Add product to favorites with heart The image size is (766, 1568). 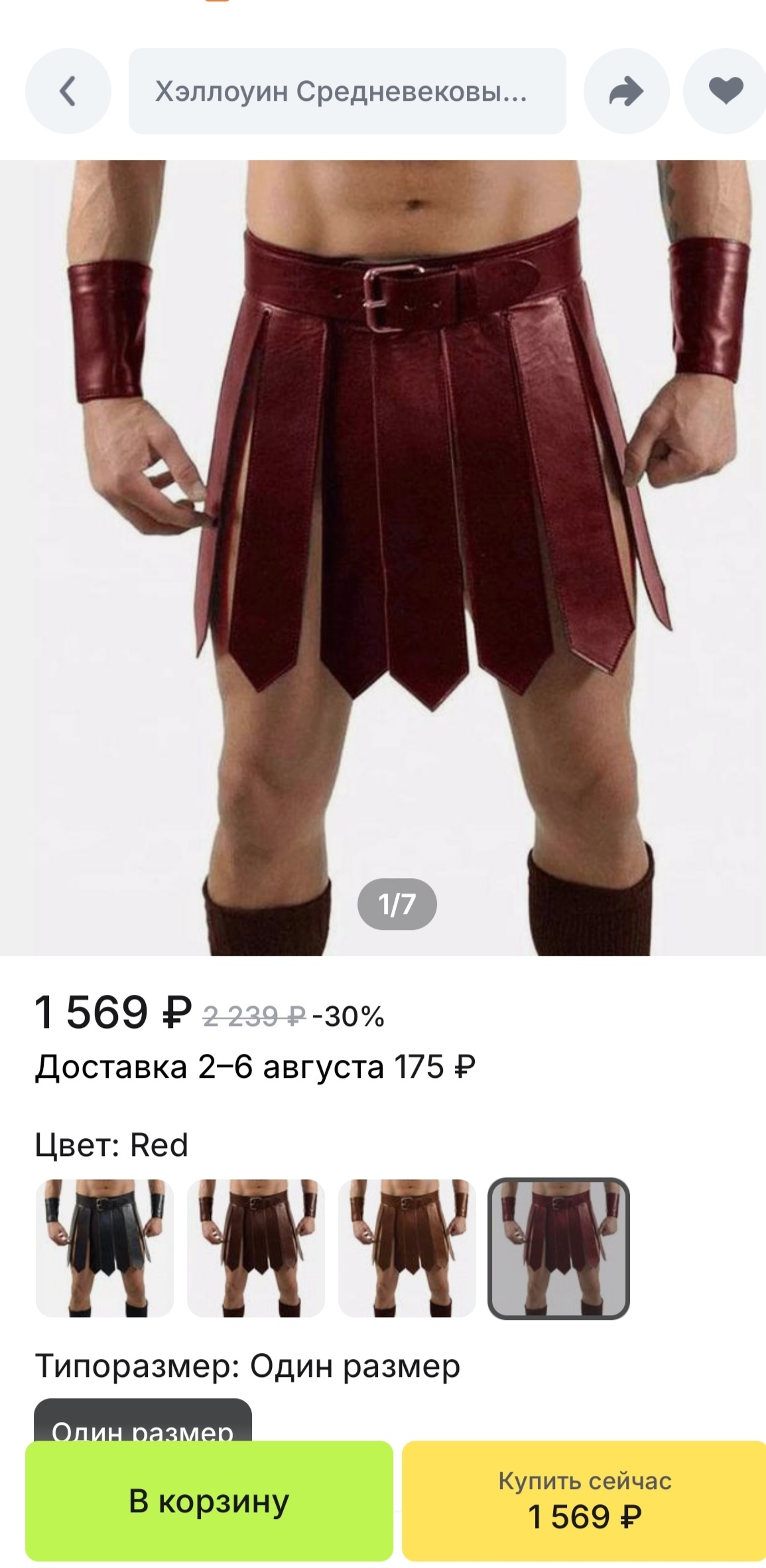(x=726, y=91)
